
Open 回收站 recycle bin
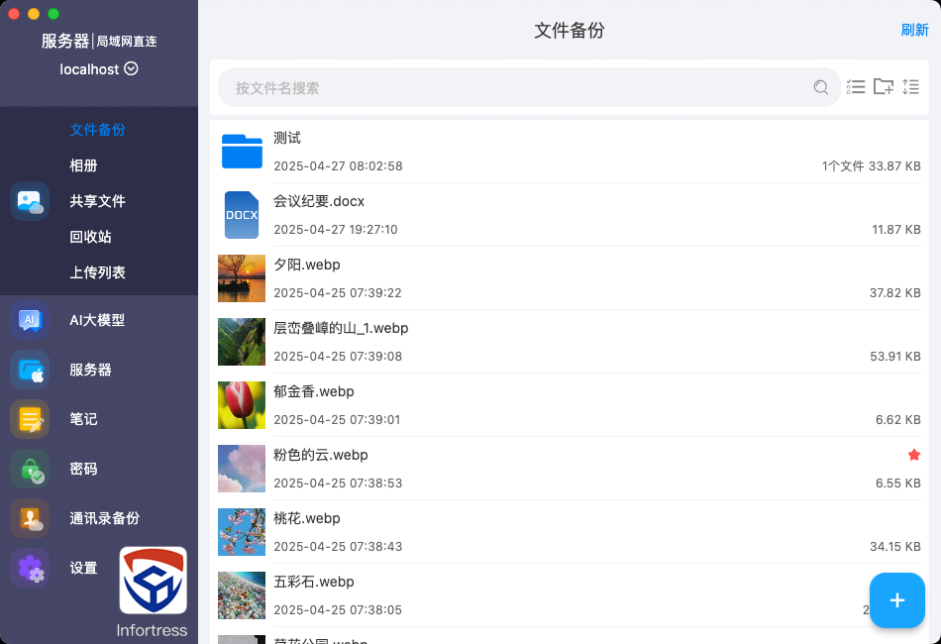(x=90, y=237)
